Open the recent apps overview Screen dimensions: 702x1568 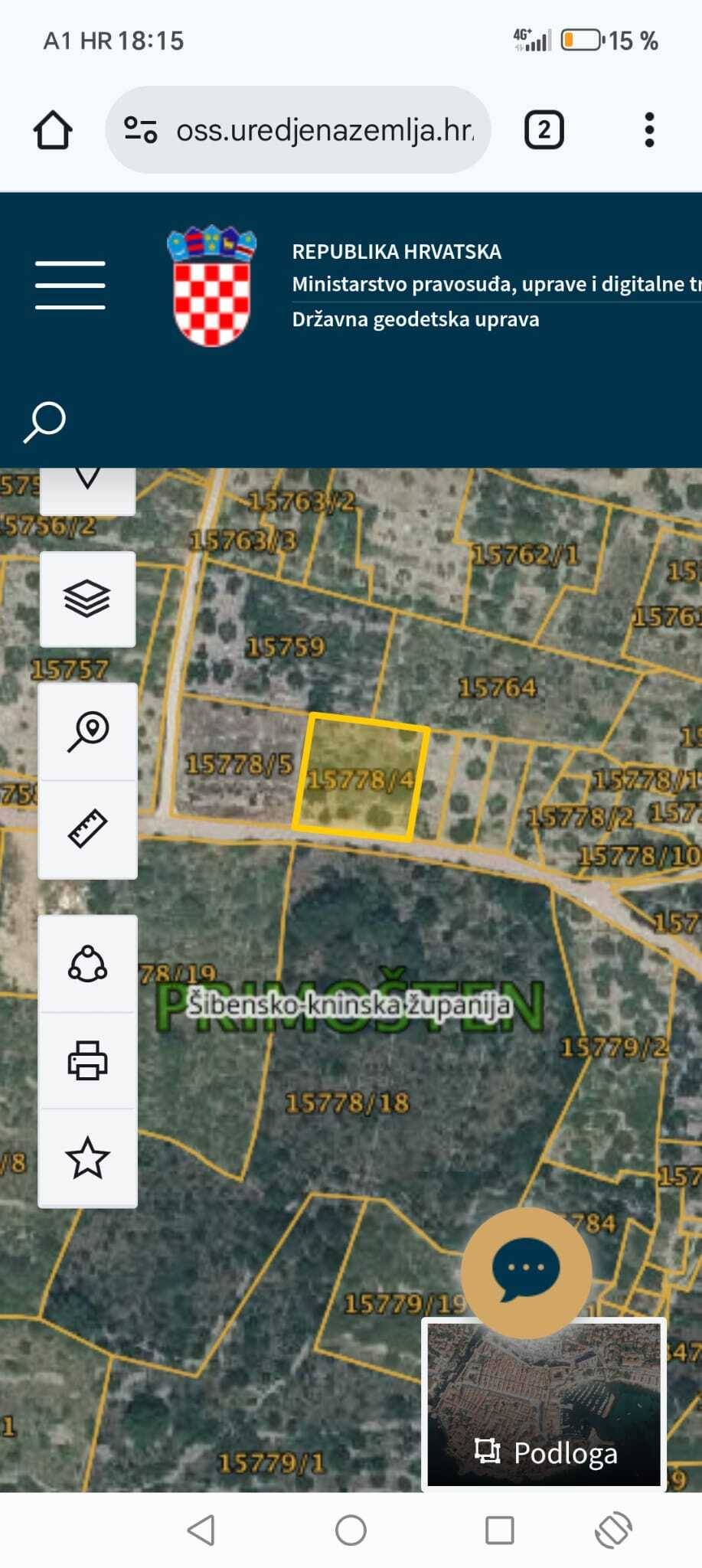coord(500,1530)
